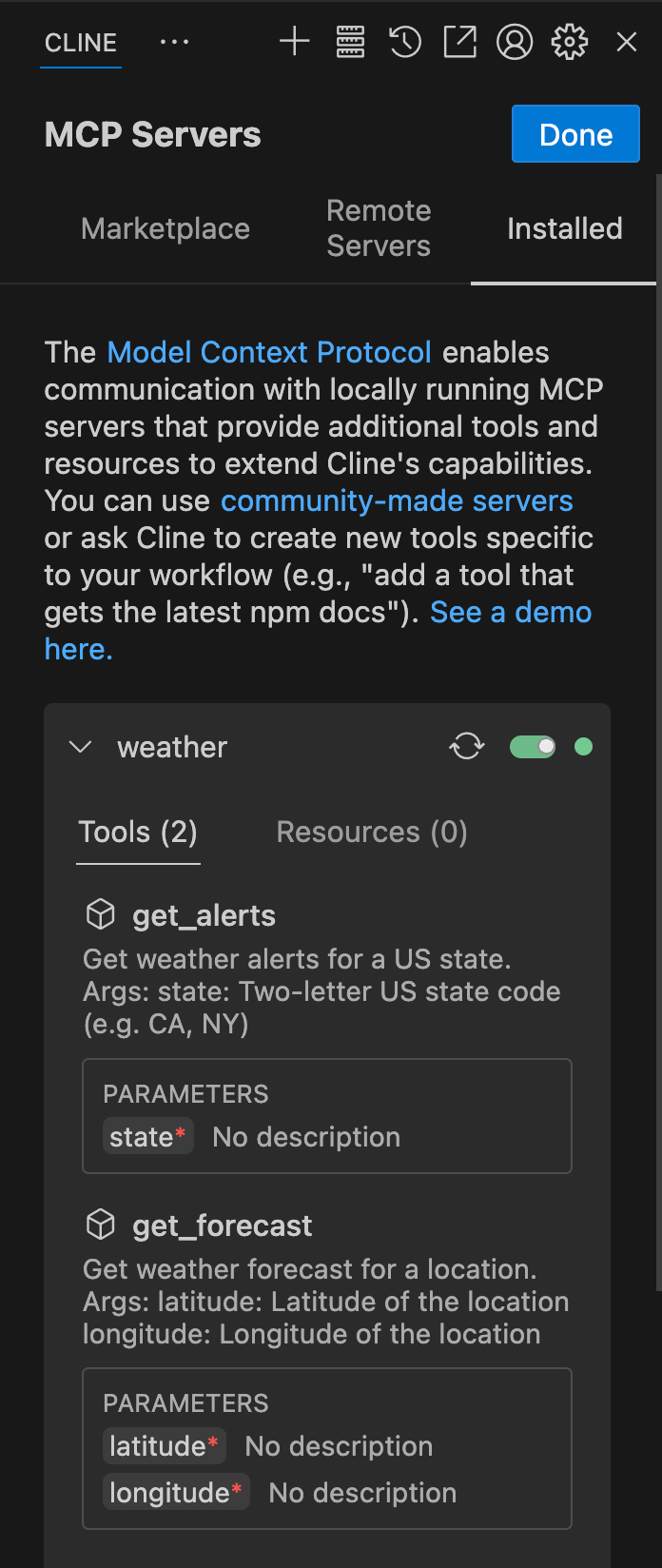Close the Cline panel
This screenshot has height=1568, width=662.
tap(626, 42)
